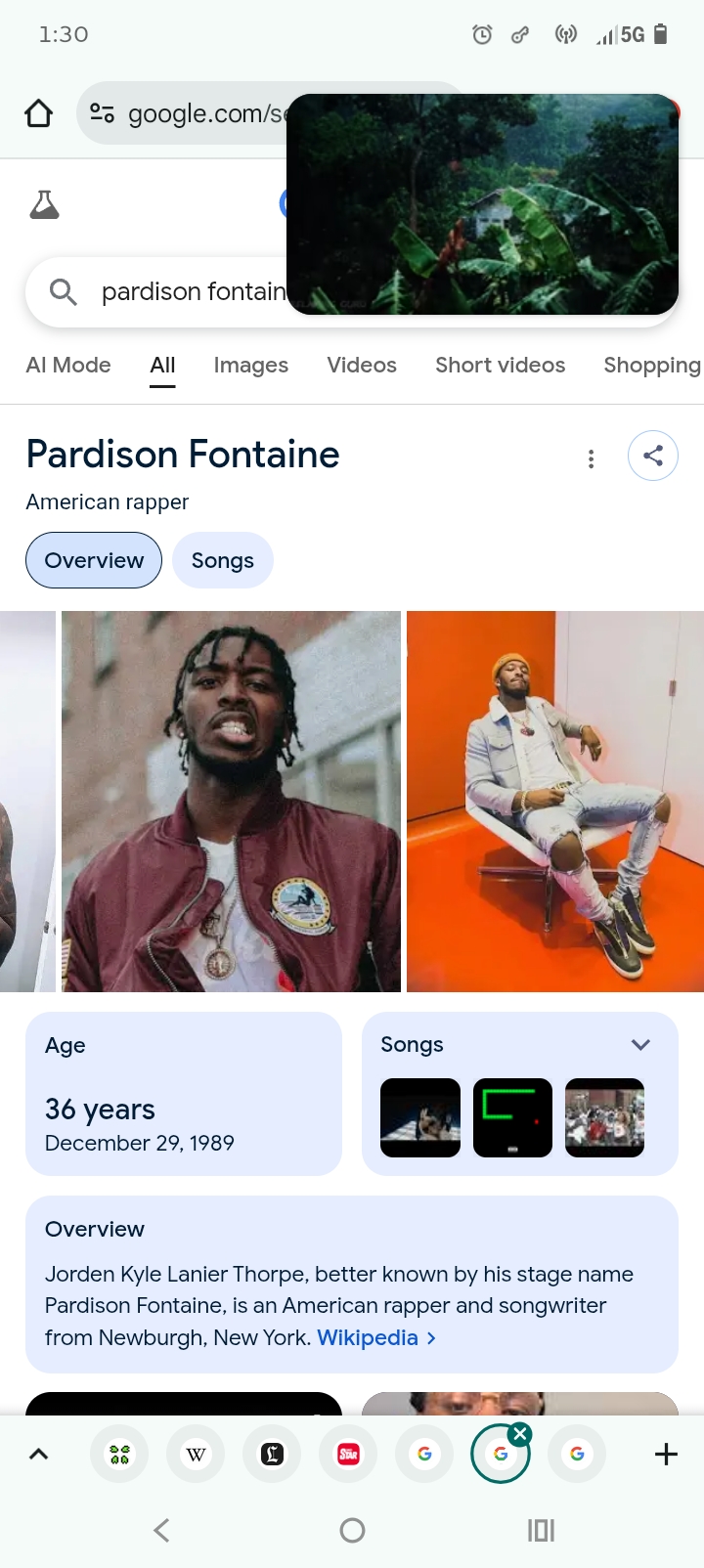Switch to the Wikipedia tab
This screenshot has width=704, height=1568.
196,1455
